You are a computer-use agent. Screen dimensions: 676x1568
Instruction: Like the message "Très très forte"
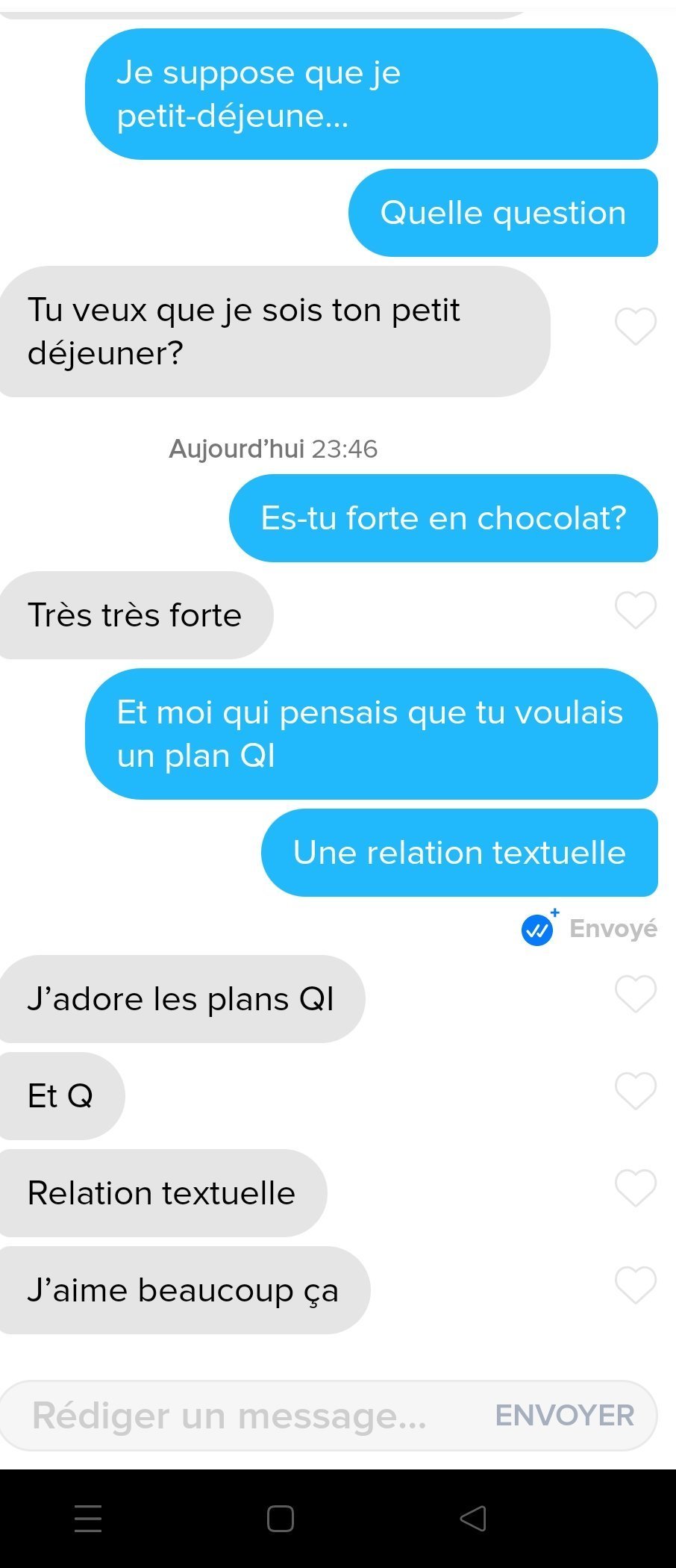coord(635,610)
